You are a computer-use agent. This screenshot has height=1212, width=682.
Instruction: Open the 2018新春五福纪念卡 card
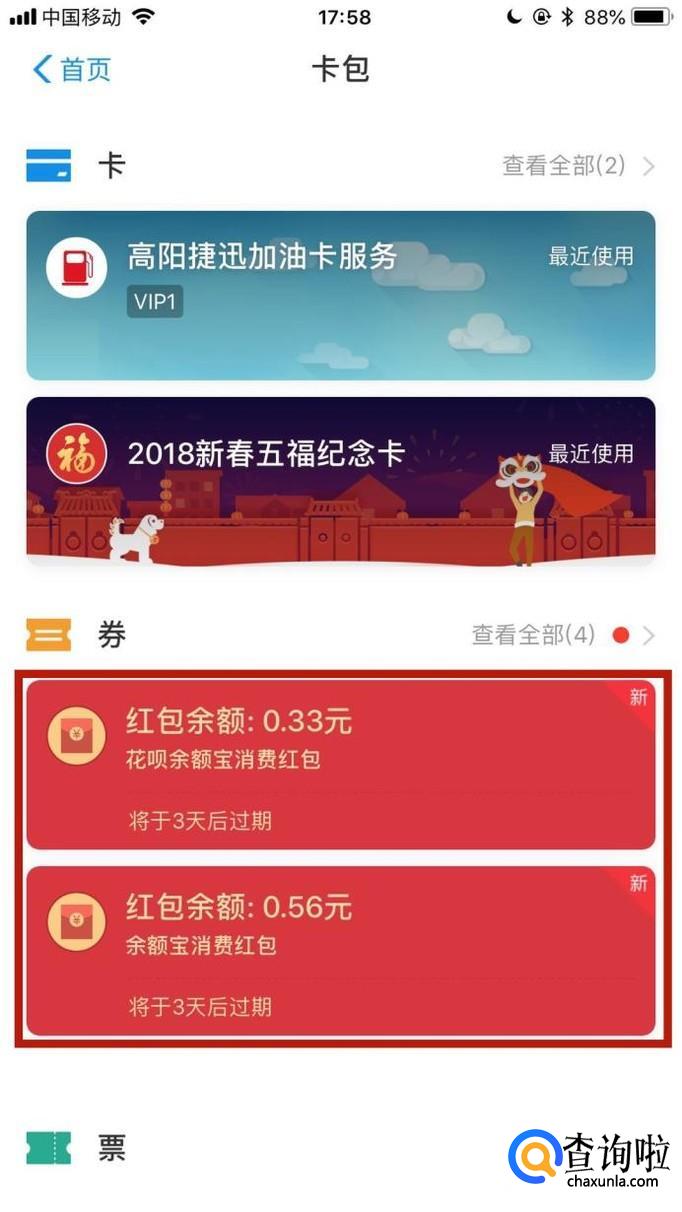[x=340, y=481]
